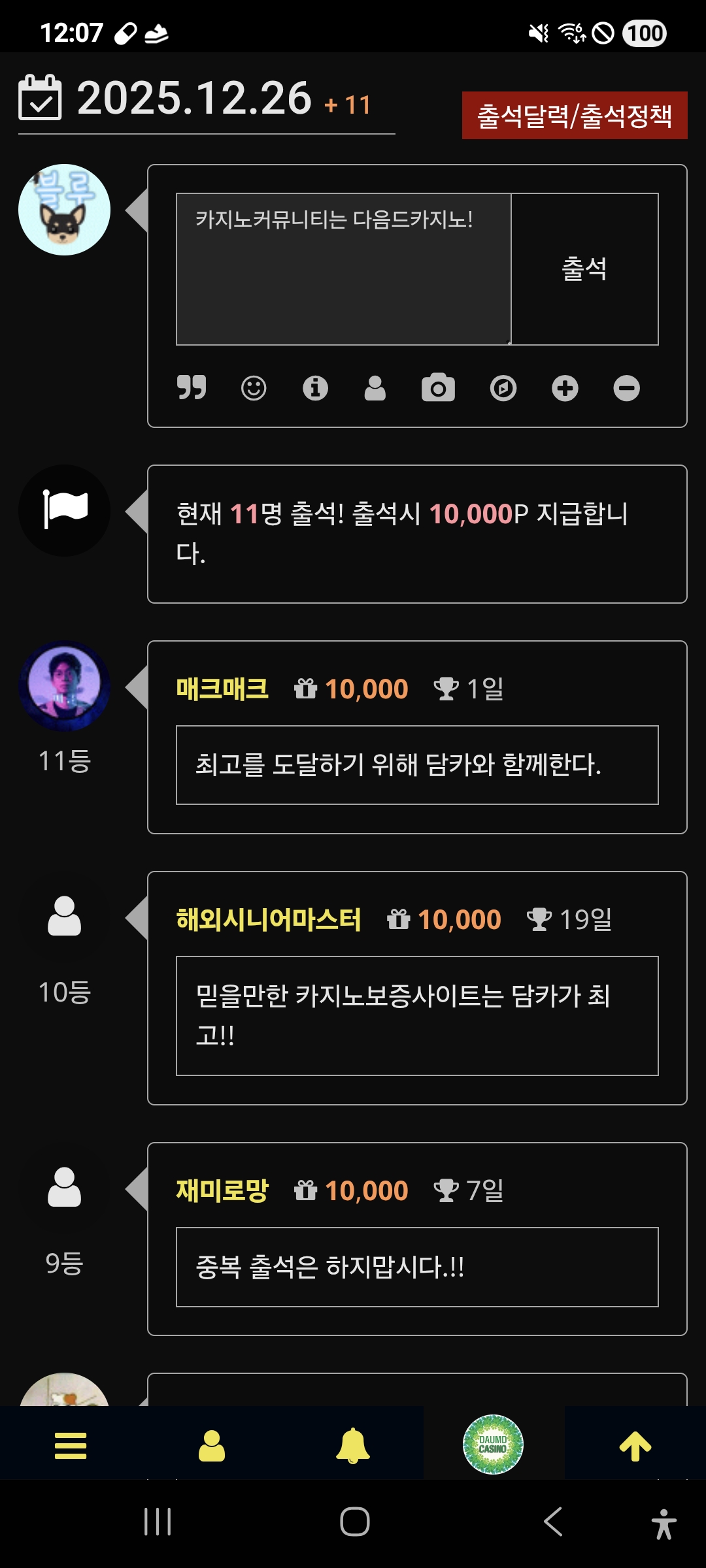Open the 출석달력/출석정책 page
The height and width of the screenshot is (1568, 706).
click(x=574, y=116)
